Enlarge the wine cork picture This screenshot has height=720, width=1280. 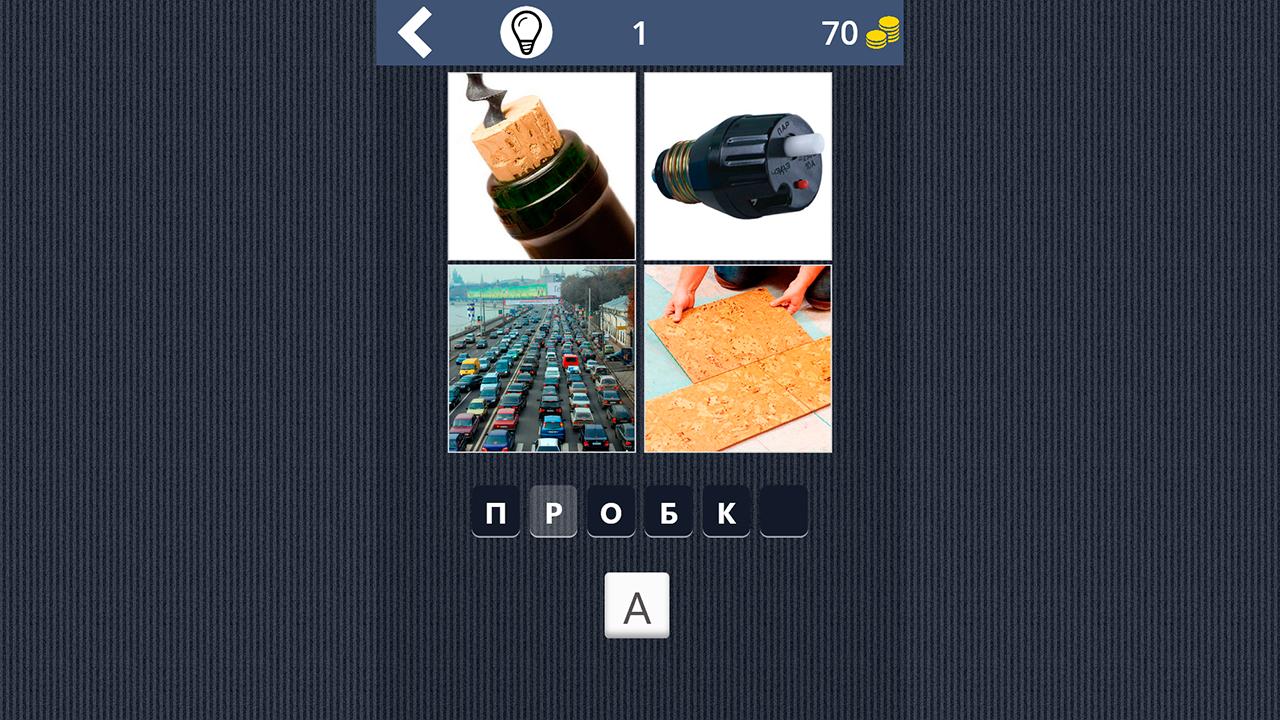pos(541,166)
